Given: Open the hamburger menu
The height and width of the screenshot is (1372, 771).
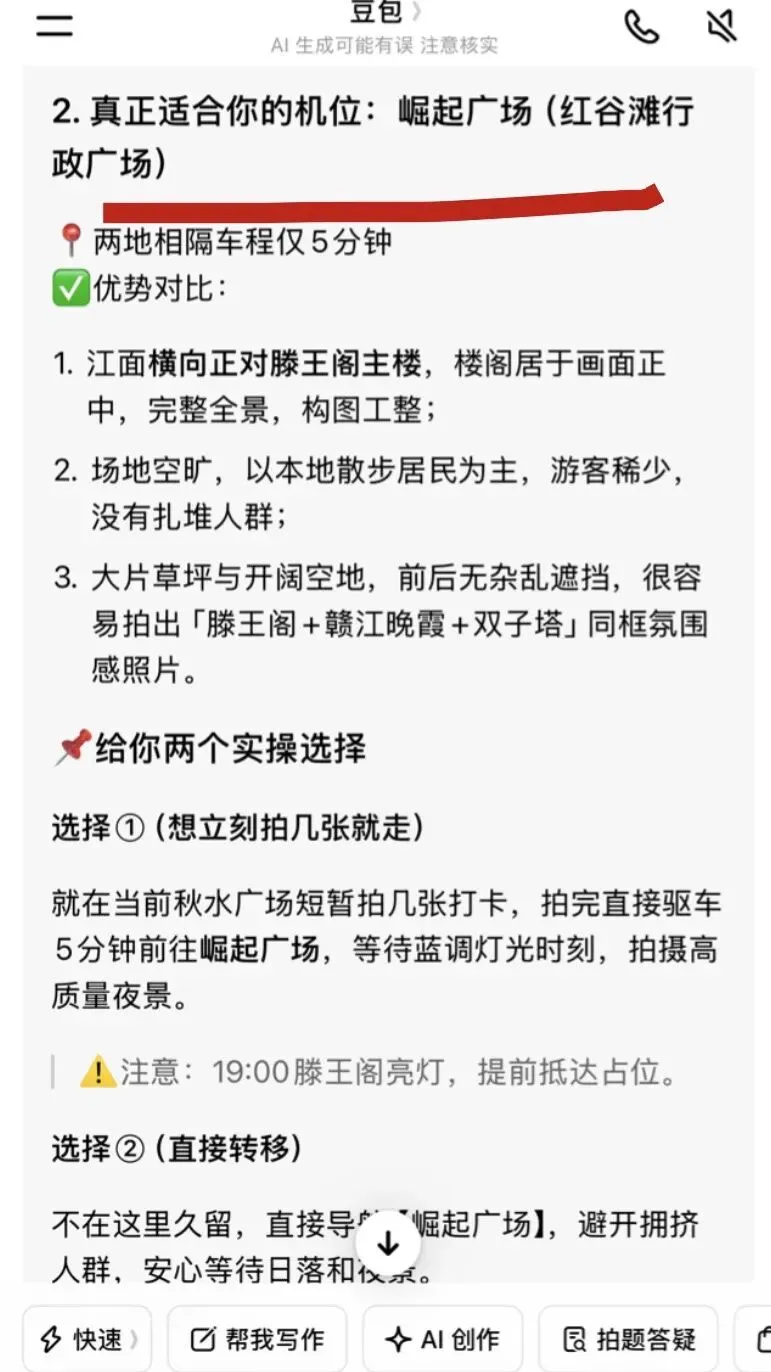Looking at the screenshot, I should (x=55, y=26).
